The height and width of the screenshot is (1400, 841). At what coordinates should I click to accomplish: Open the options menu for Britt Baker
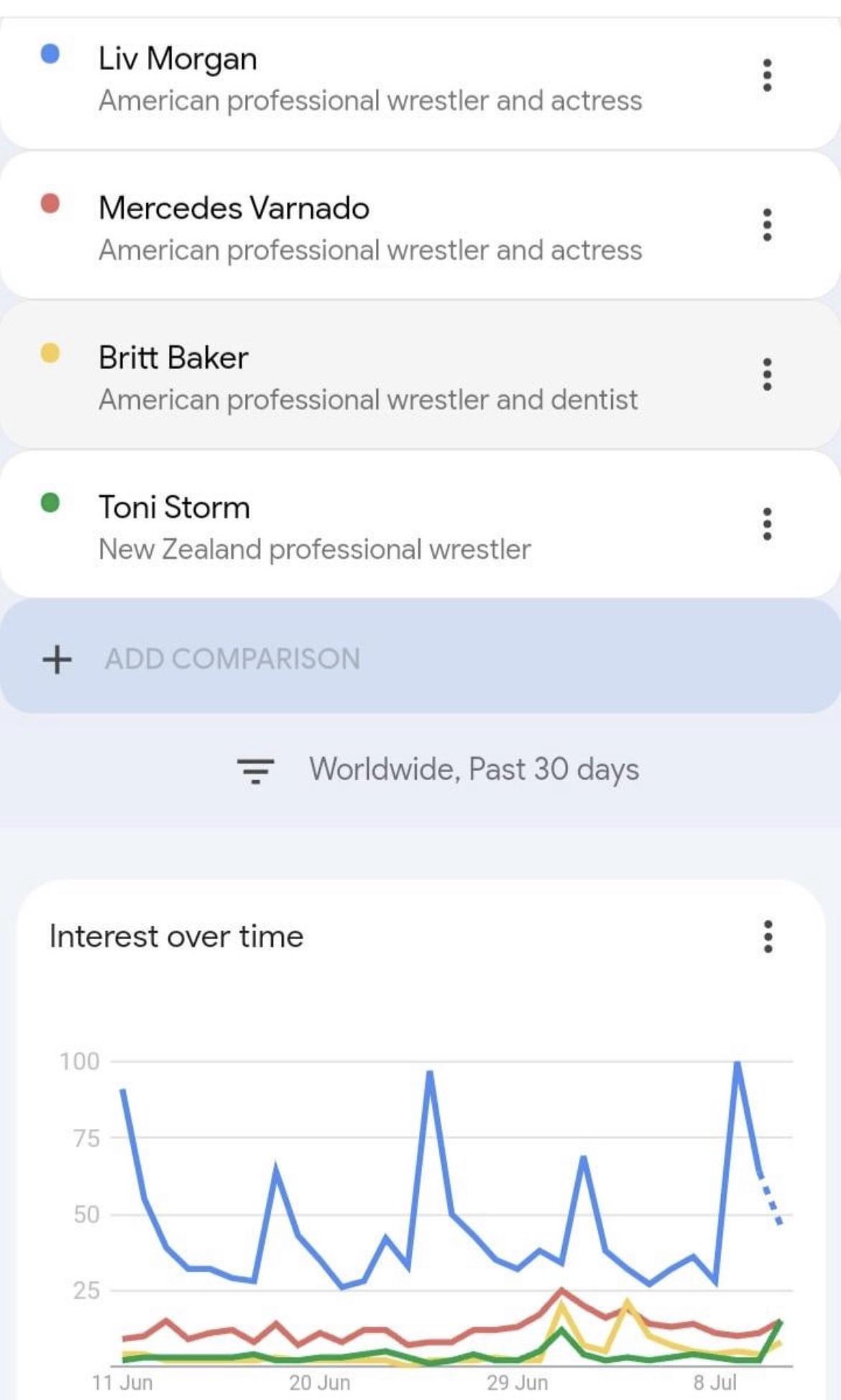point(767,375)
